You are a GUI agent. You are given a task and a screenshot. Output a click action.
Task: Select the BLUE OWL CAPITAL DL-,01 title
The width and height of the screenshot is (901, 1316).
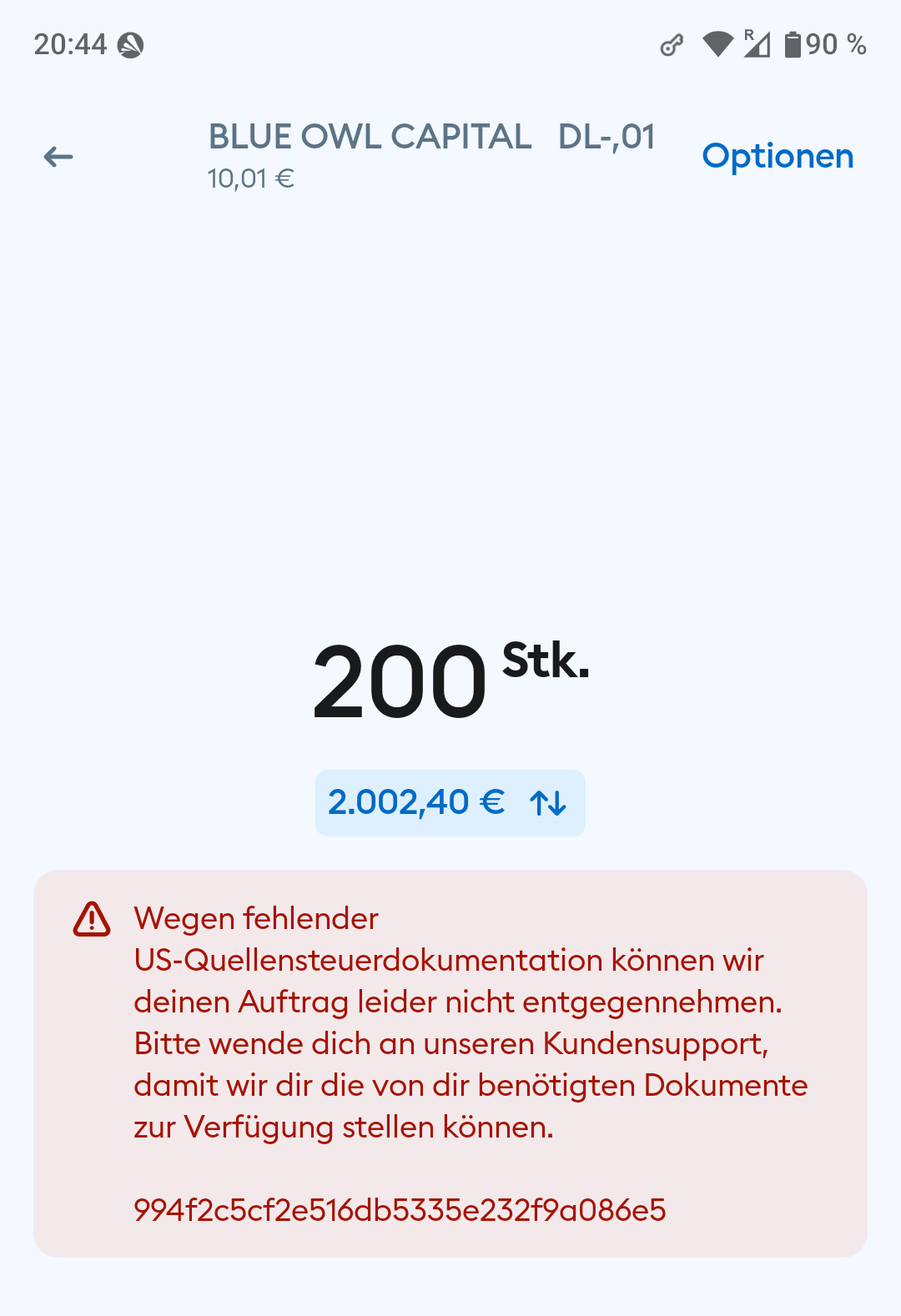[430, 137]
